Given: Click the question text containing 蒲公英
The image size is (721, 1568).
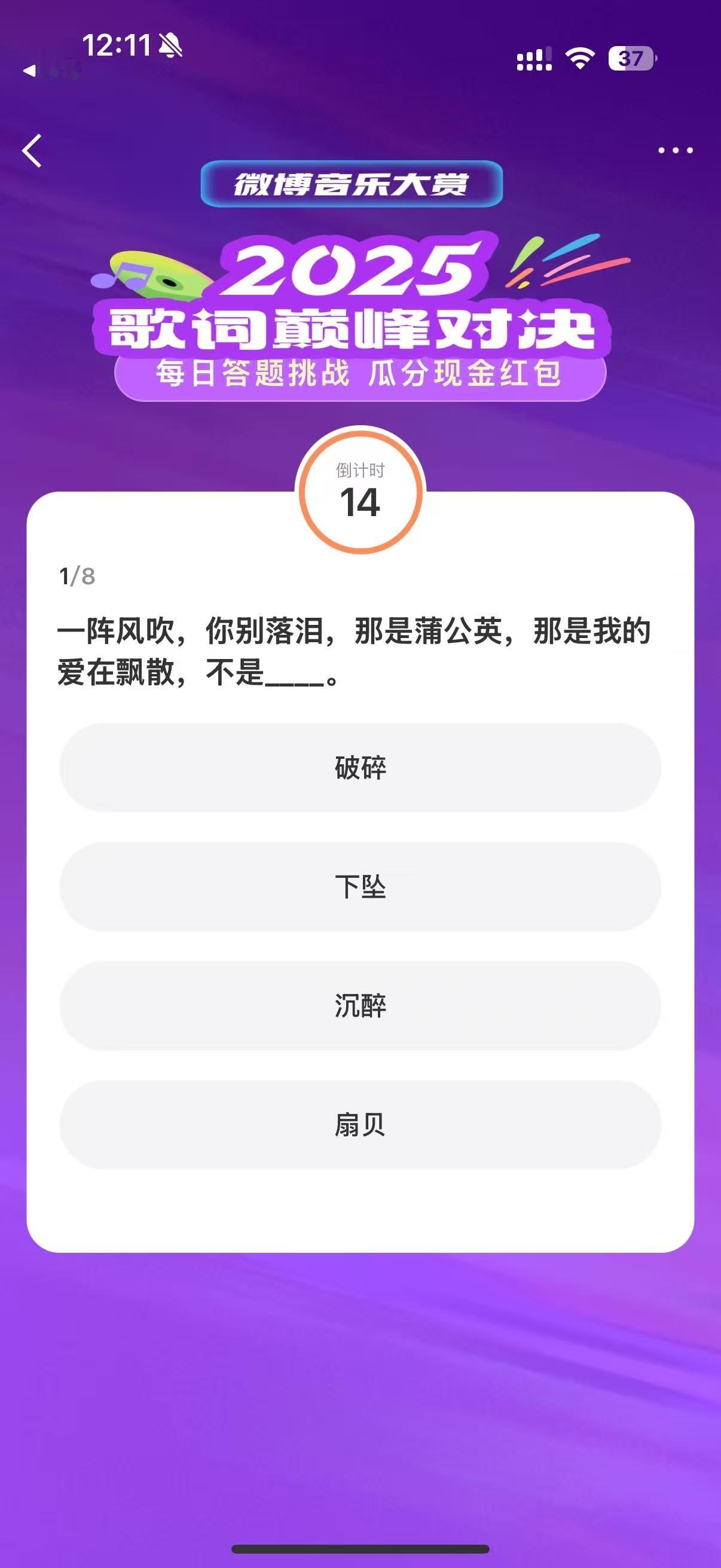Looking at the screenshot, I should coord(356,651).
